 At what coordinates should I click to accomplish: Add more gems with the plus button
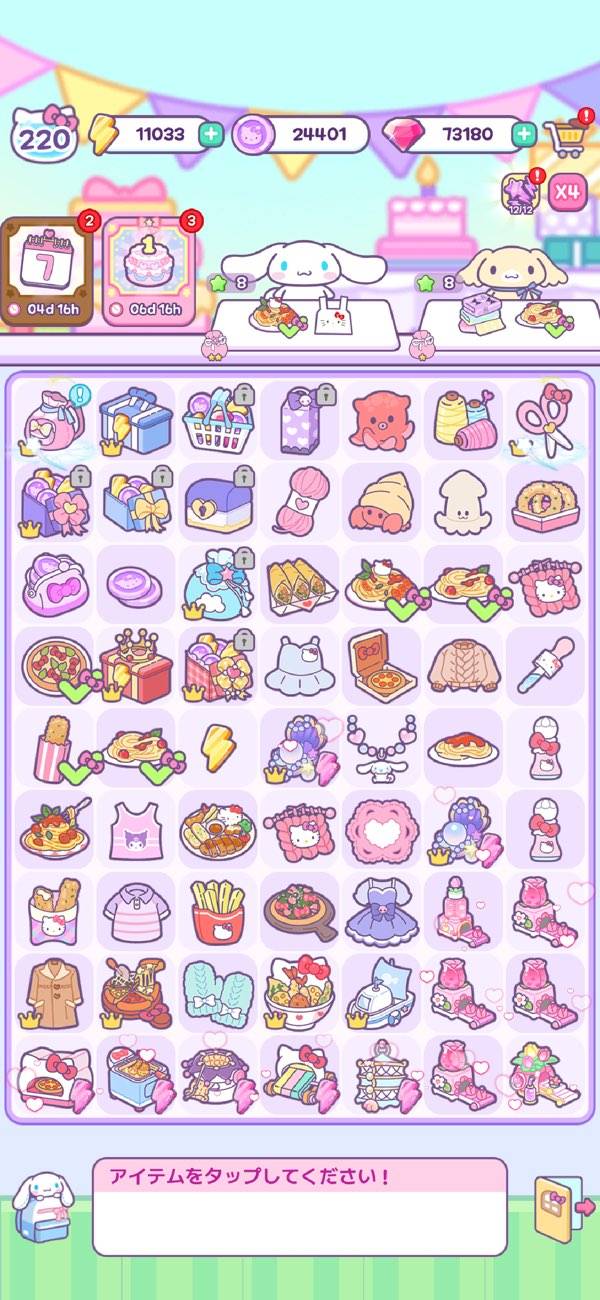523,135
